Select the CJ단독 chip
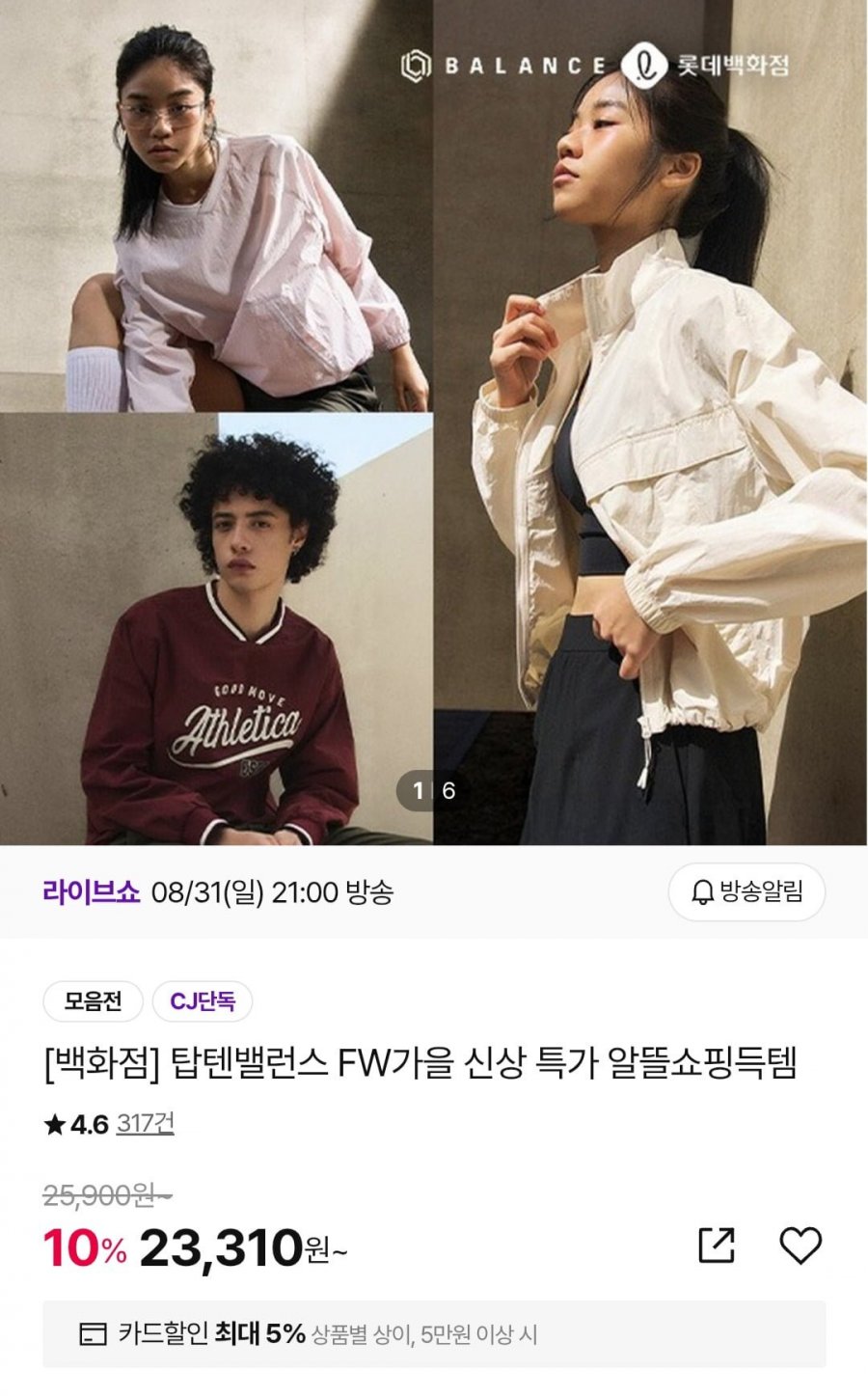The width and height of the screenshot is (868, 1396). point(203,1001)
